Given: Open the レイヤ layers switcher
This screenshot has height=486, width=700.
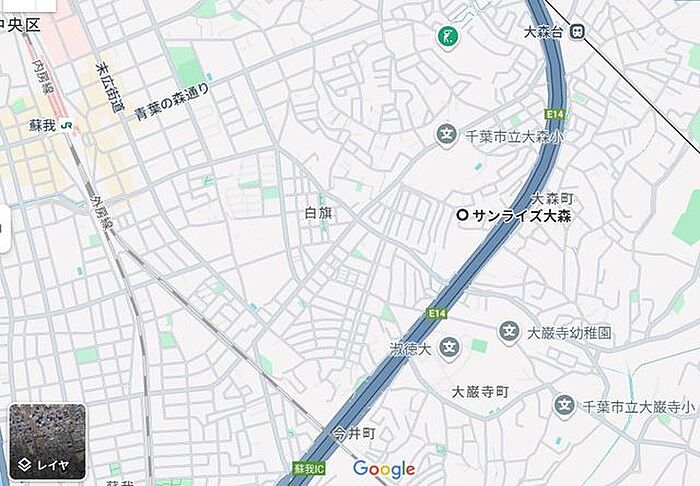Looking at the screenshot, I should pyautogui.click(x=47, y=441).
